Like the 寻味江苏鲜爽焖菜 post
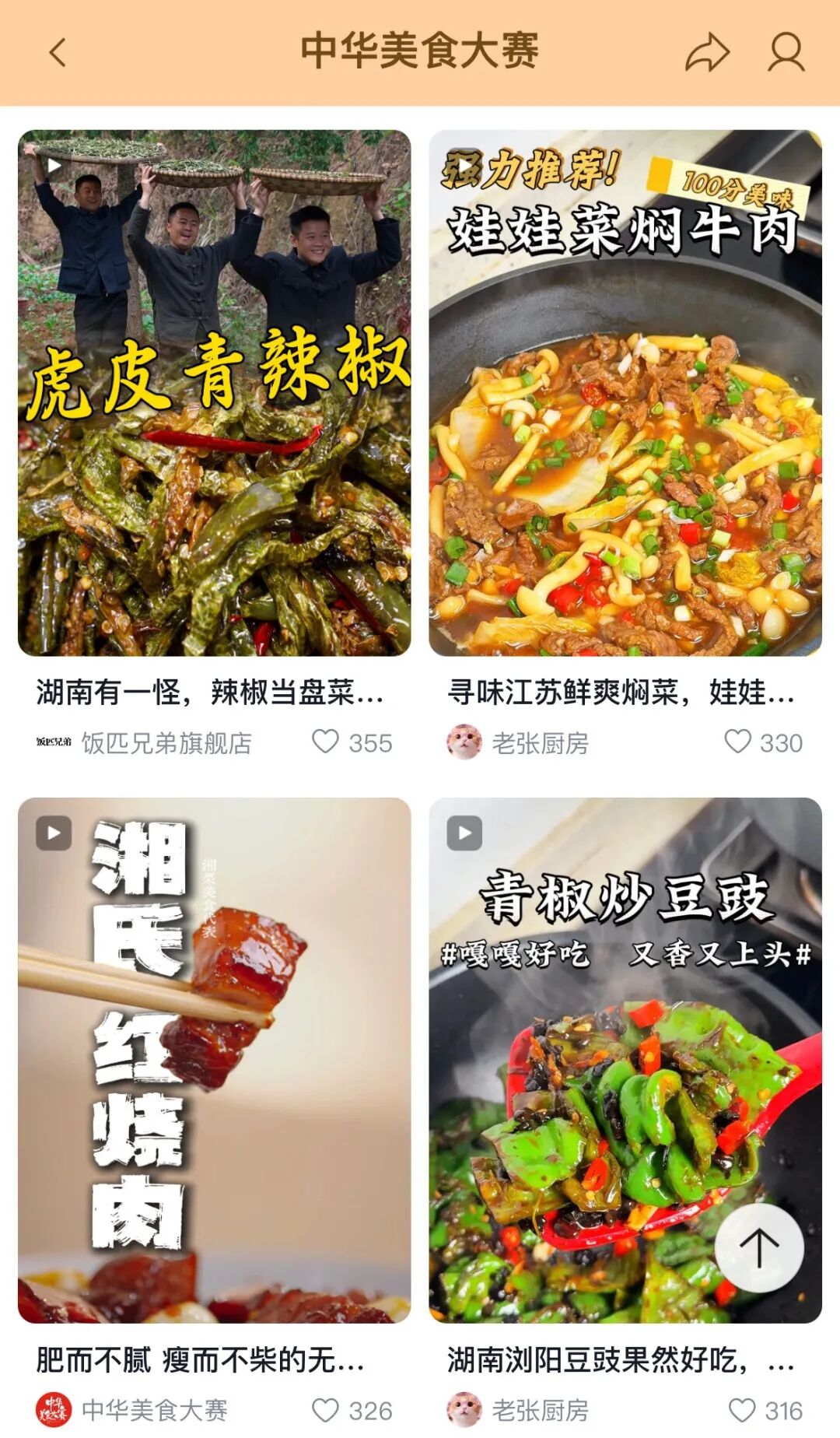Image resolution: width=840 pixels, height=1438 pixels. pos(737,742)
